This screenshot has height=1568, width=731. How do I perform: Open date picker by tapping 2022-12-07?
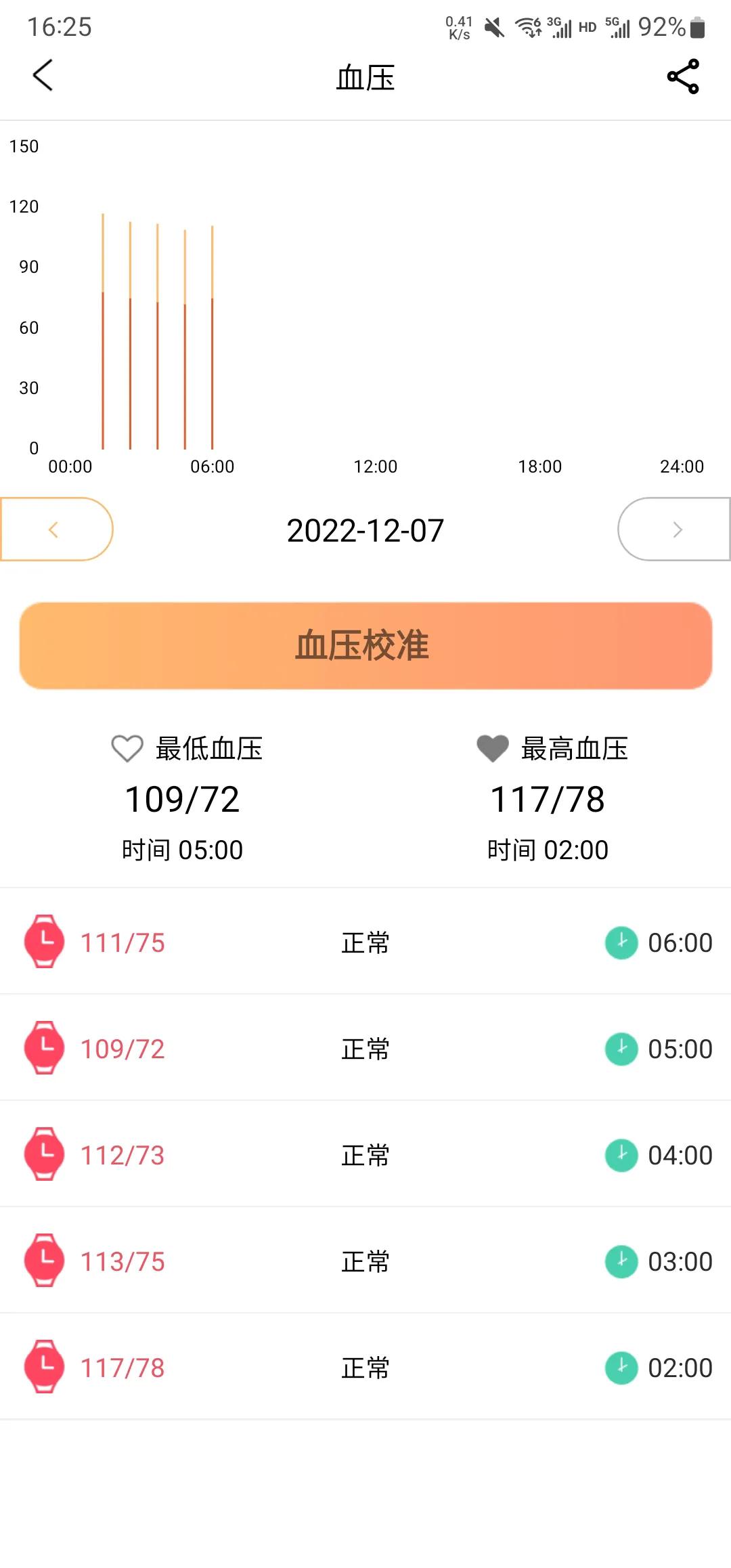point(365,530)
